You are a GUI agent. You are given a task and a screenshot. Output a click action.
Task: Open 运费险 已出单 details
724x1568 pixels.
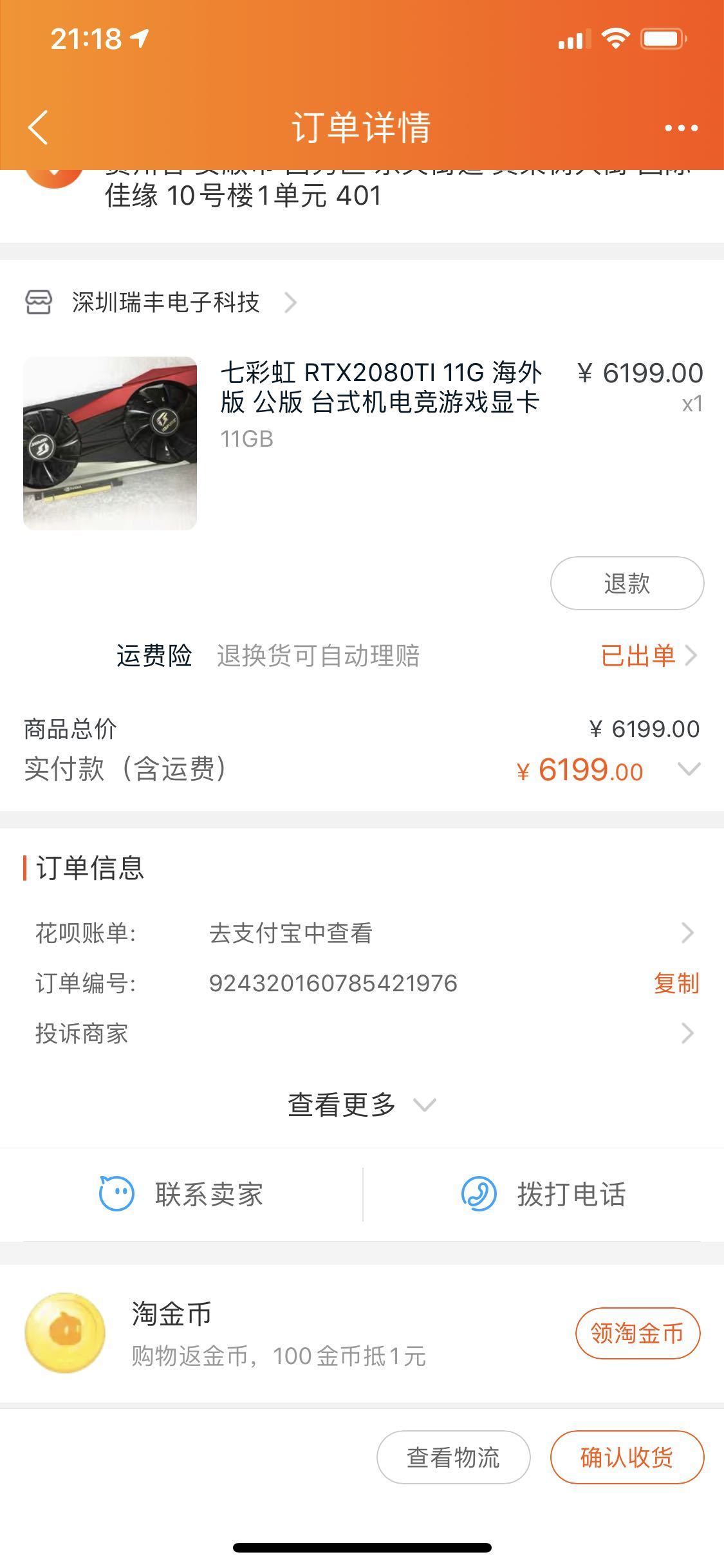pos(649,656)
